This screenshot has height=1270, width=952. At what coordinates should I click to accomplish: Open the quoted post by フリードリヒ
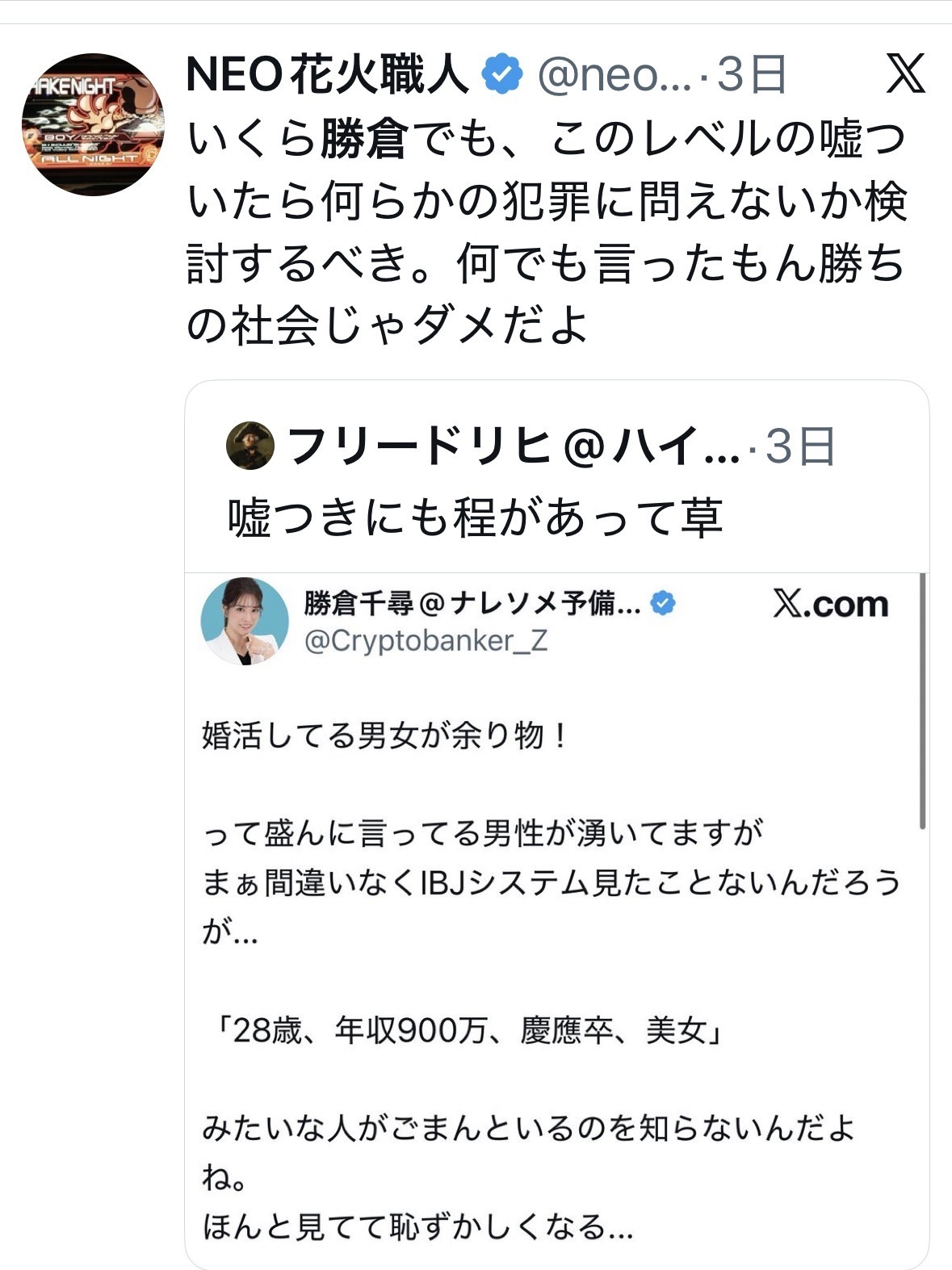click(x=556, y=476)
